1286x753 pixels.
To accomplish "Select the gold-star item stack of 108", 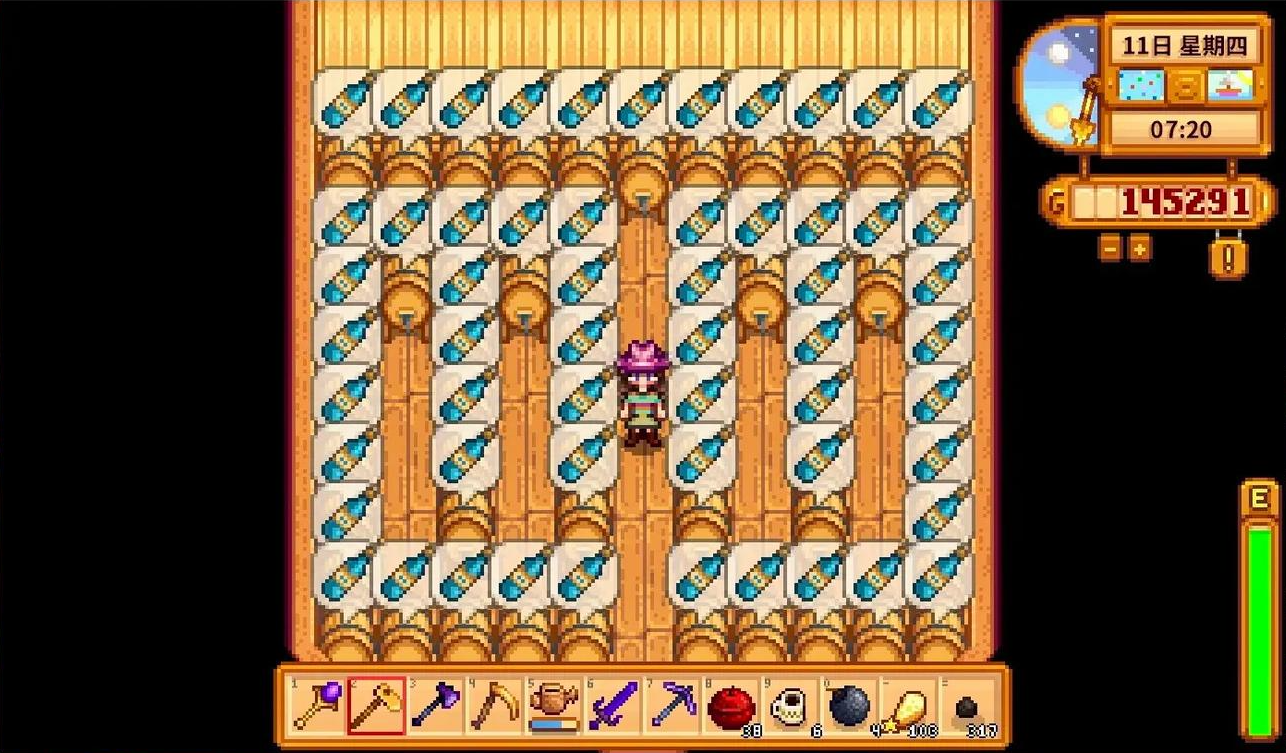I will click(908, 705).
